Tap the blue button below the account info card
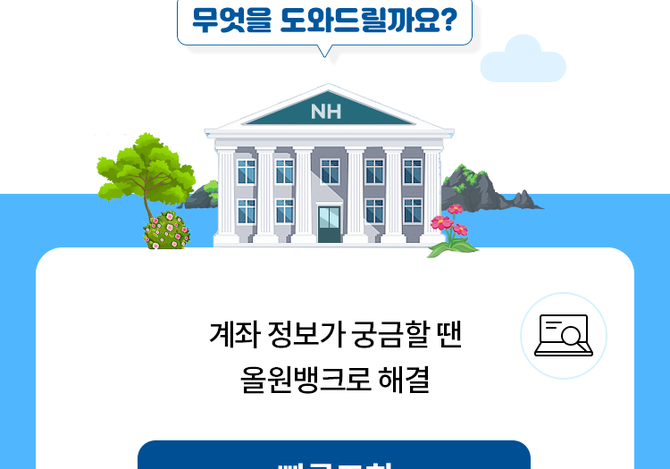The width and height of the screenshot is (670, 469). (334, 456)
